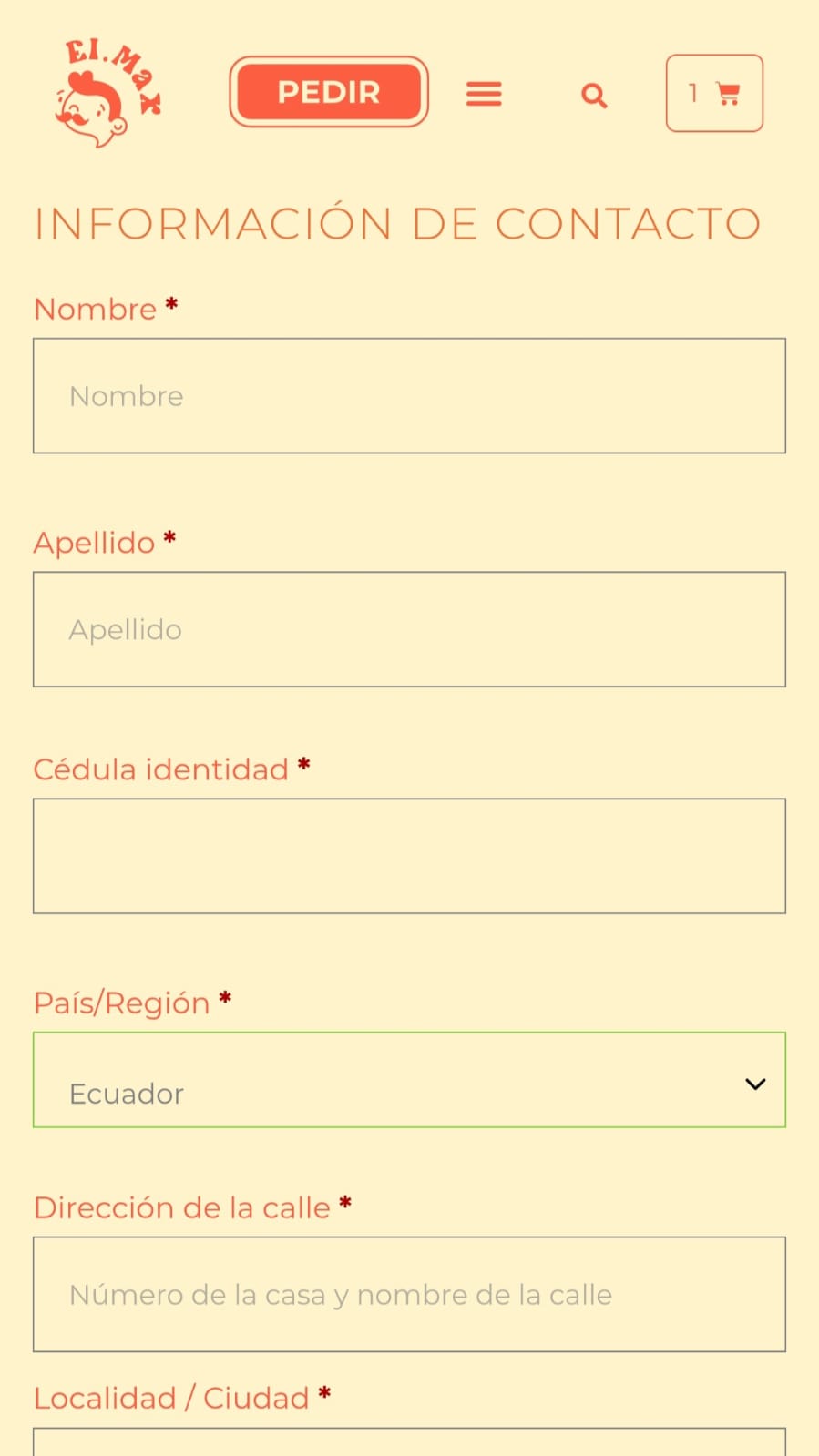Go to home via El Max logo

tap(107, 93)
